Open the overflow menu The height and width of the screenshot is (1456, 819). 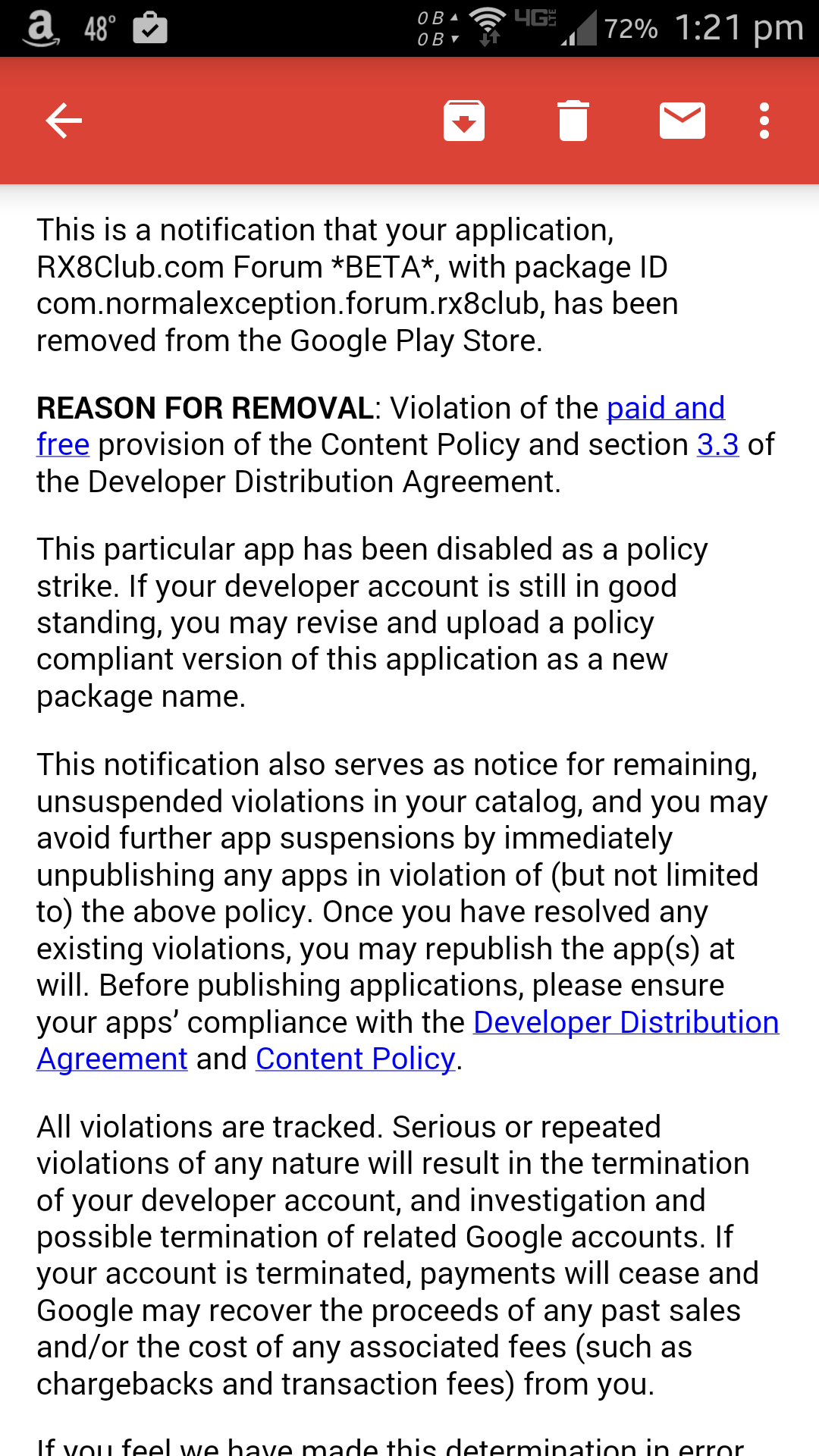pos(764,121)
